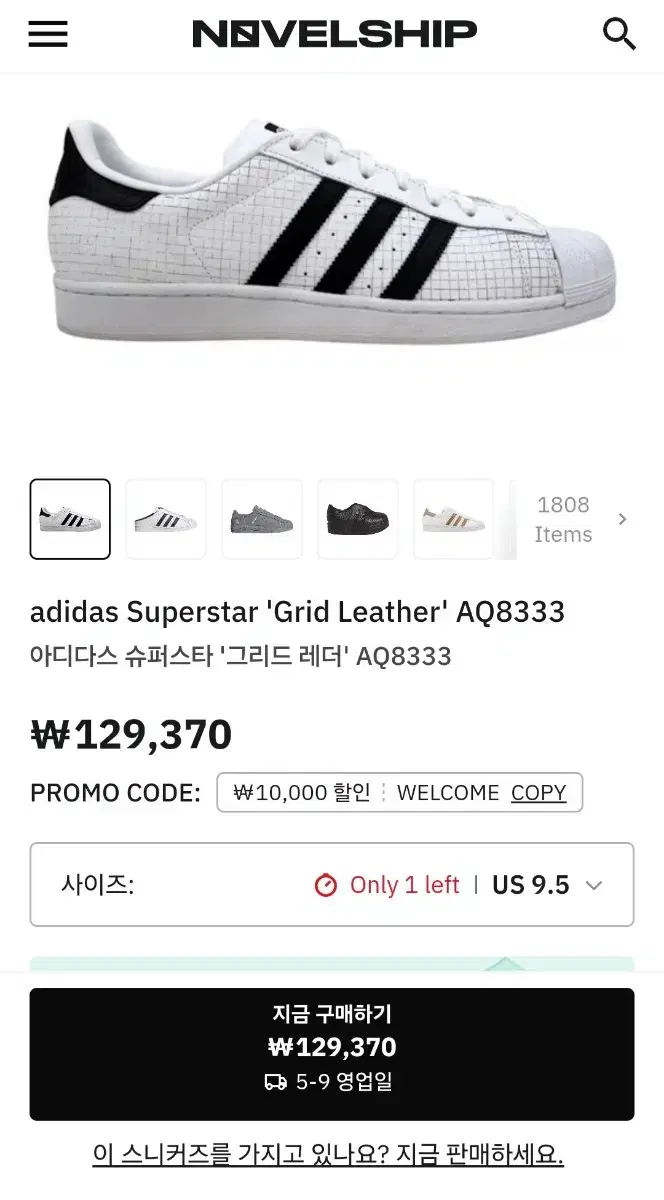The width and height of the screenshot is (664, 1200).
Task: Select the black sneaker thumbnail
Action: point(358,519)
